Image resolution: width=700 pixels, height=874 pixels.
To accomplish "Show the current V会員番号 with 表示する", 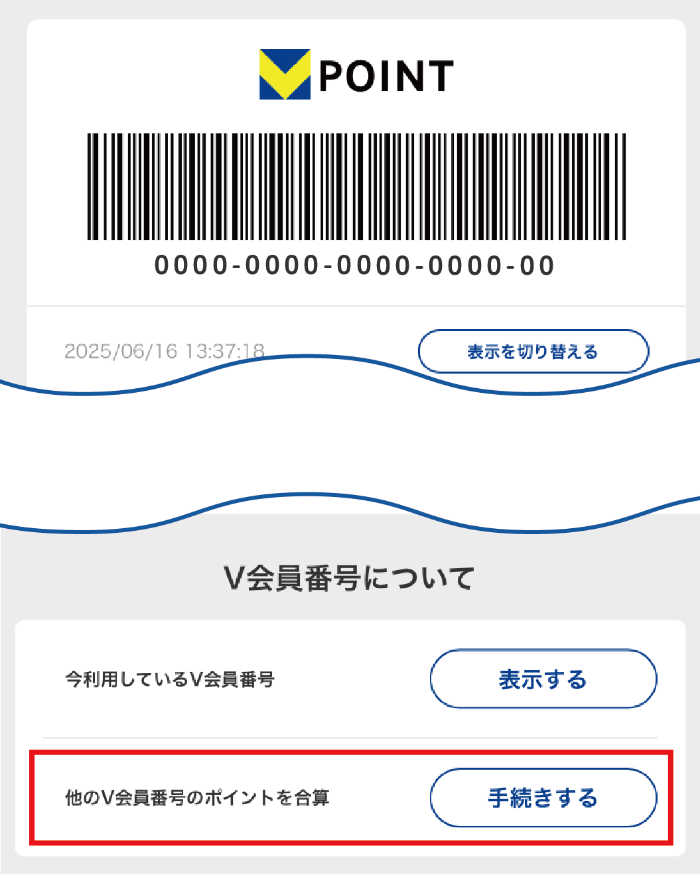I will pyautogui.click(x=543, y=680).
